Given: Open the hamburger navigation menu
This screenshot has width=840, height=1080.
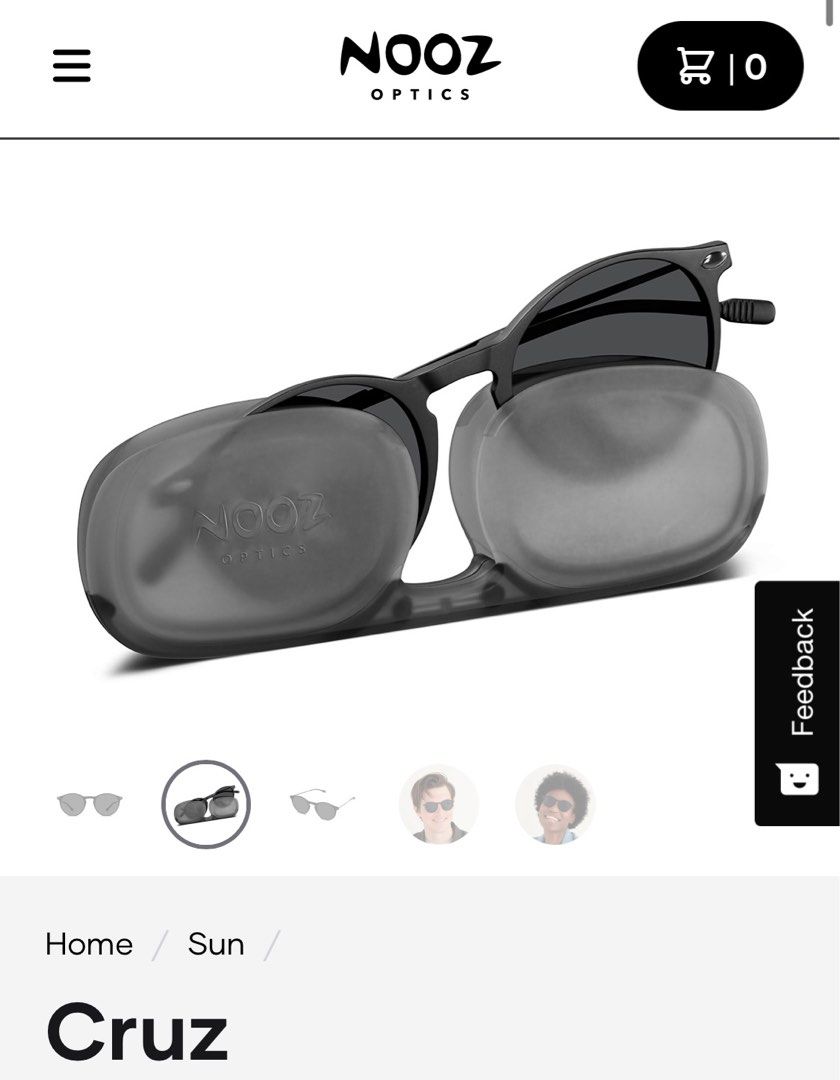Looking at the screenshot, I should (x=72, y=67).
